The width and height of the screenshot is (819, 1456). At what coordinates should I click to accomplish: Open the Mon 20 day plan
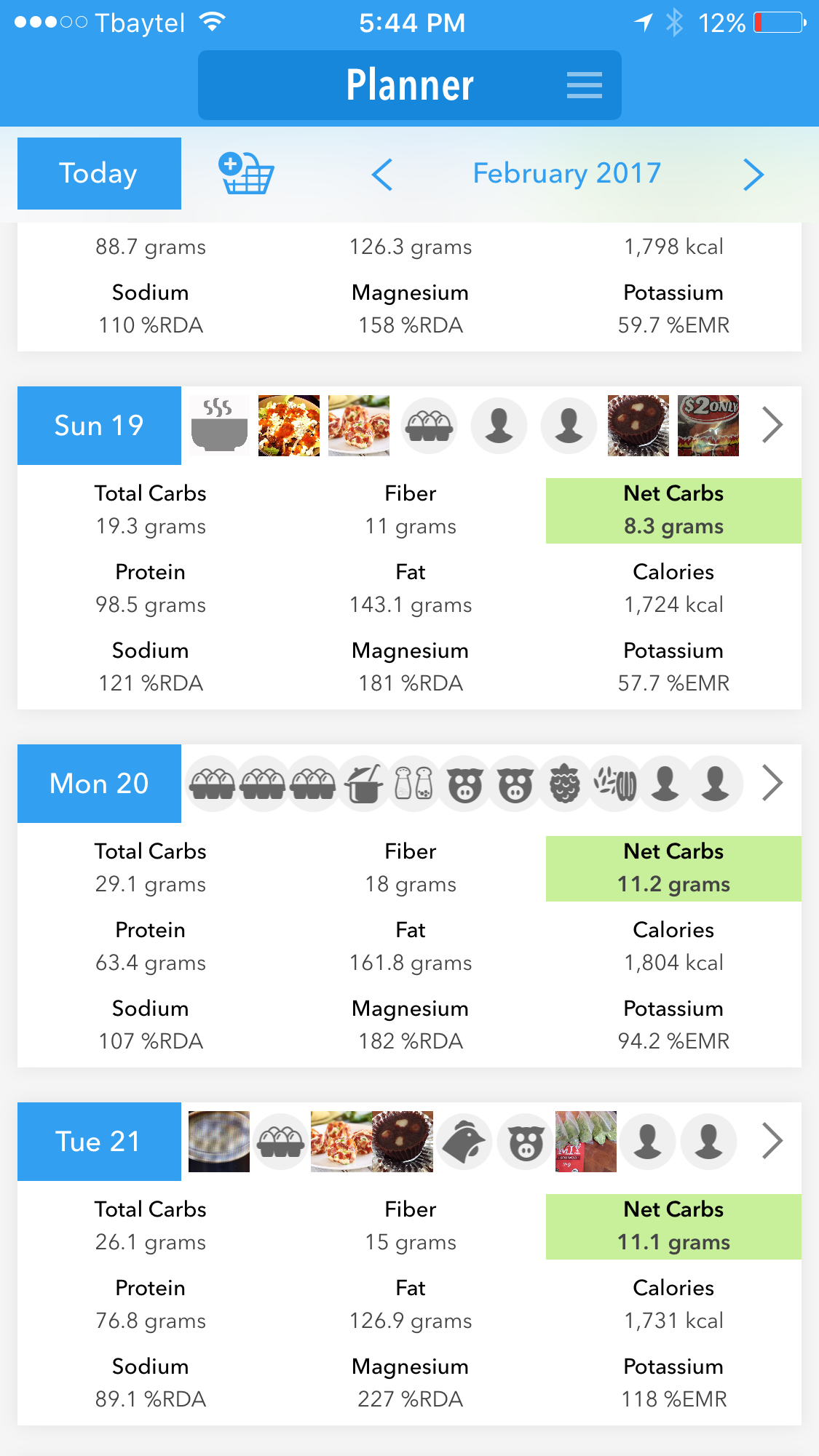[99, 784]
